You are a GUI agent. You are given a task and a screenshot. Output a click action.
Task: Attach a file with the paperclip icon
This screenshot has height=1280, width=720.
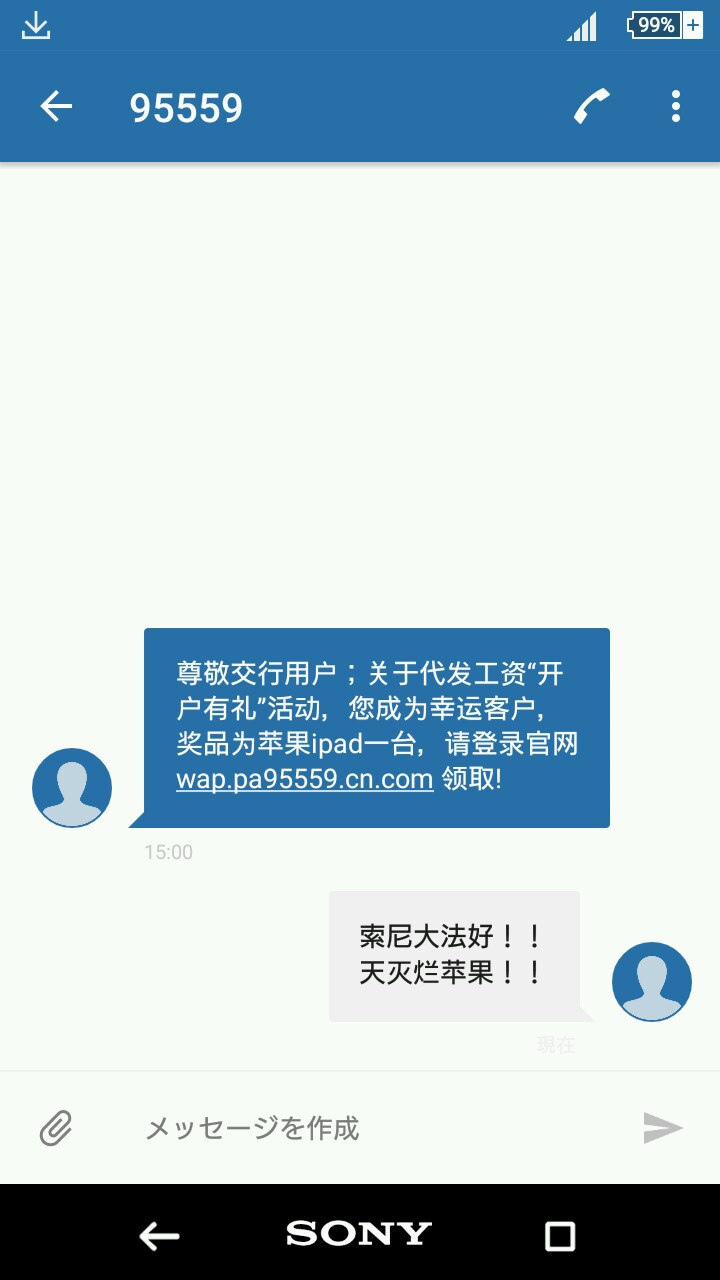[x=56, y=1128]
